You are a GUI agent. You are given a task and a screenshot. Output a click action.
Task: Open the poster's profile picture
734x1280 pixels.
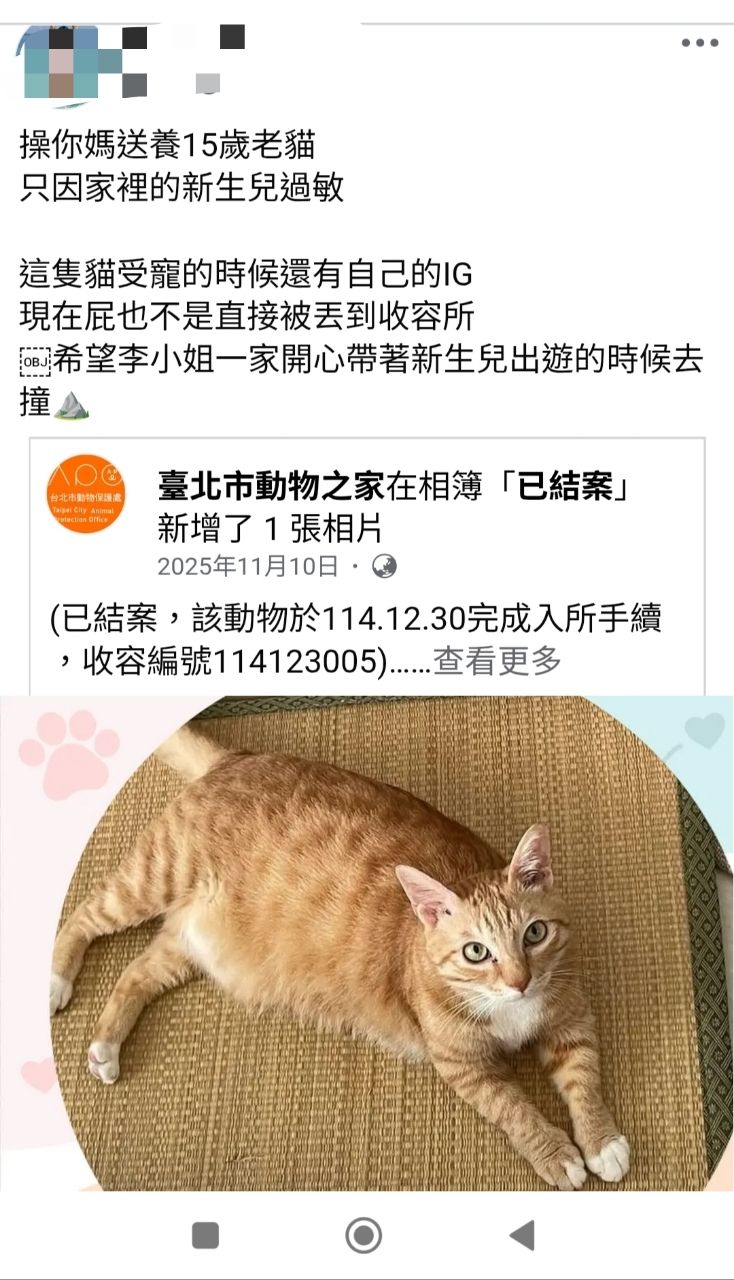point(60,62)
